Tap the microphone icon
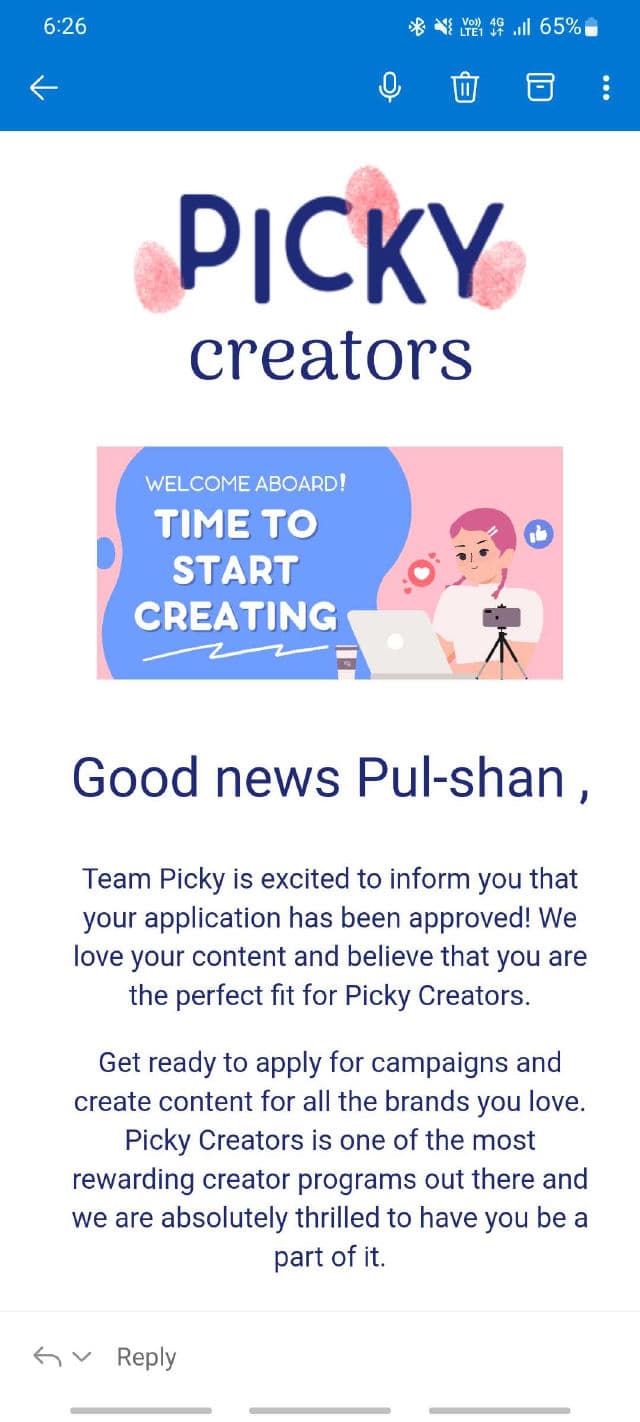This screenshot has width=640, height=1422. 390,88
